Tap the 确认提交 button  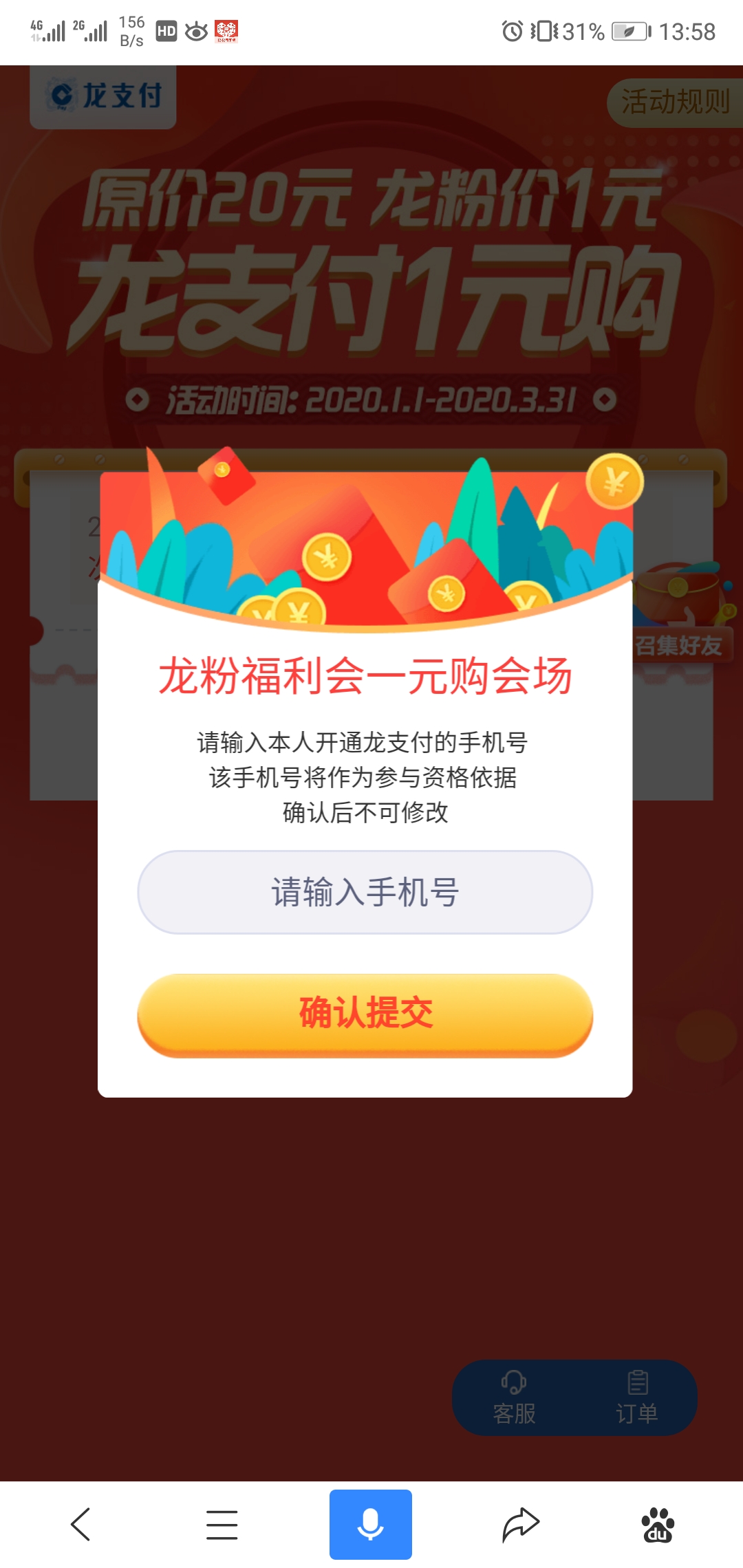tap(365, 1012)
